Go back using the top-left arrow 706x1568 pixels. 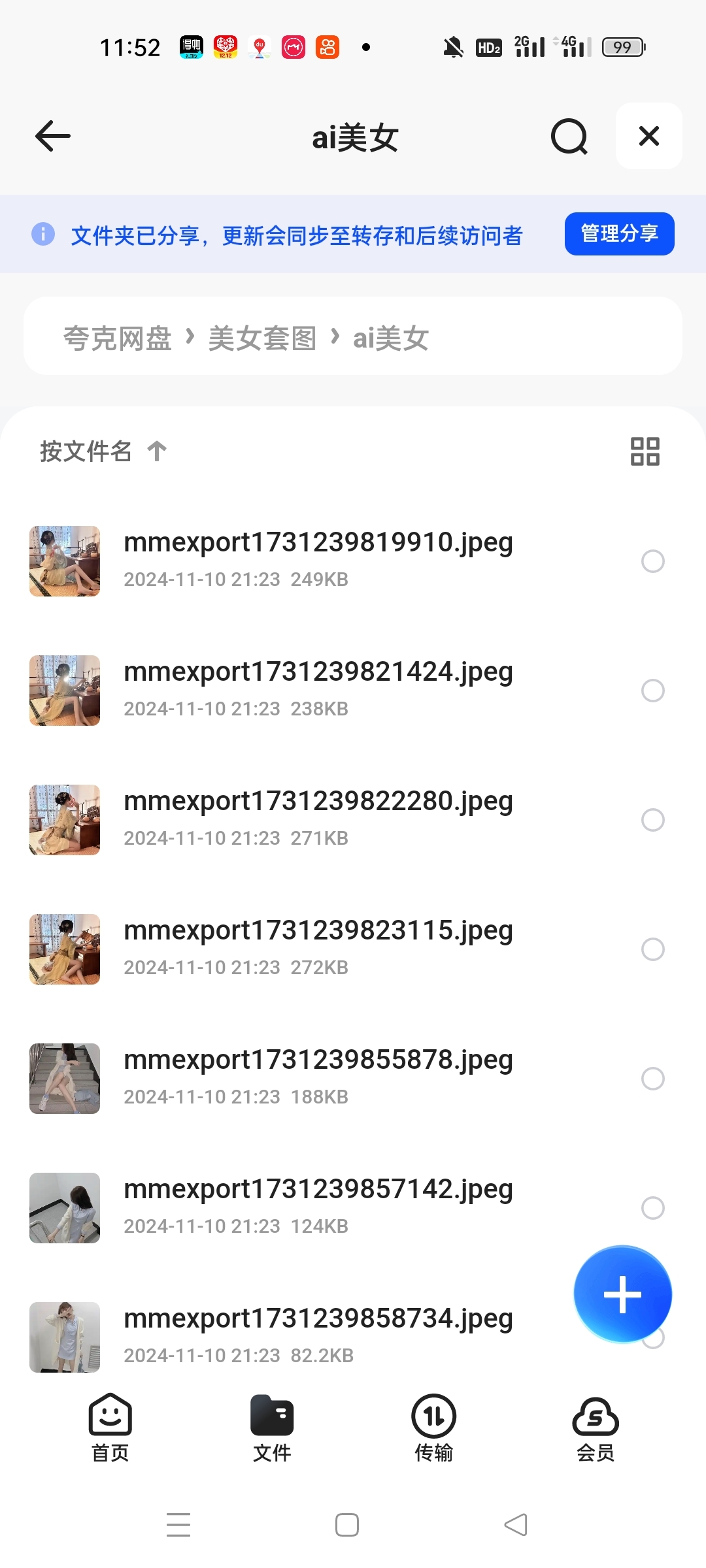point(53,136)
